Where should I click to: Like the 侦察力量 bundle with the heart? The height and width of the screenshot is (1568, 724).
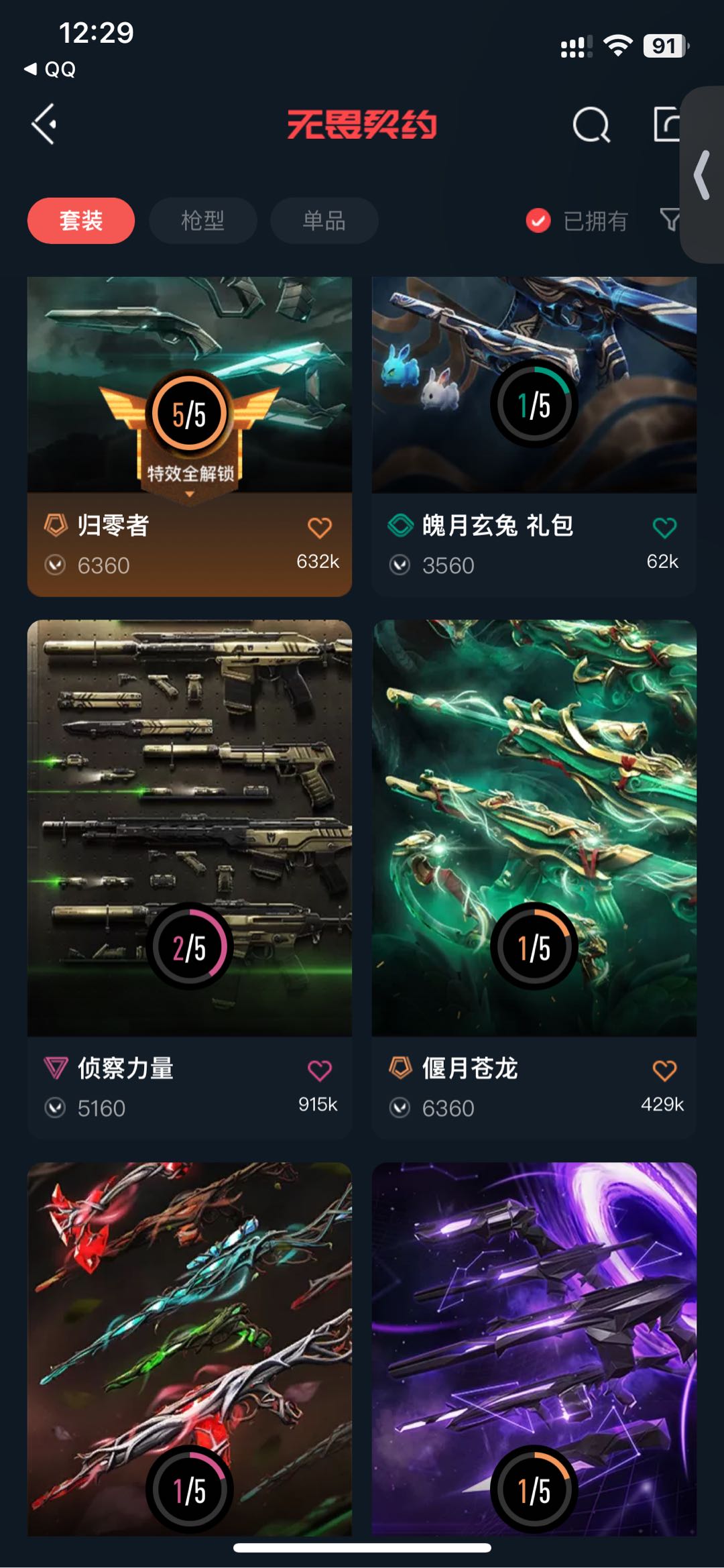pyautogui.click(x=319, y=1071)
